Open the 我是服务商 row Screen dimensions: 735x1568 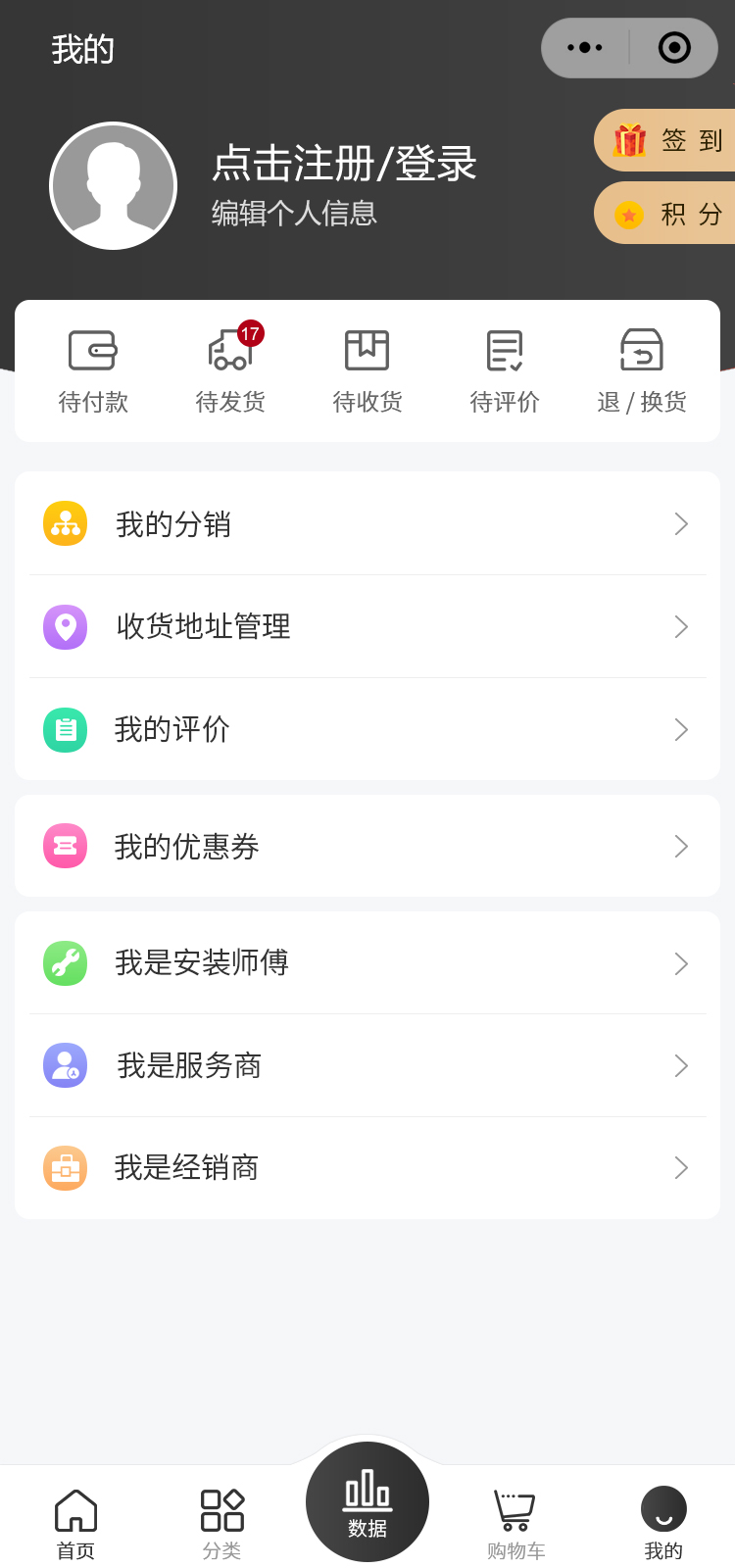[367, 1065]
